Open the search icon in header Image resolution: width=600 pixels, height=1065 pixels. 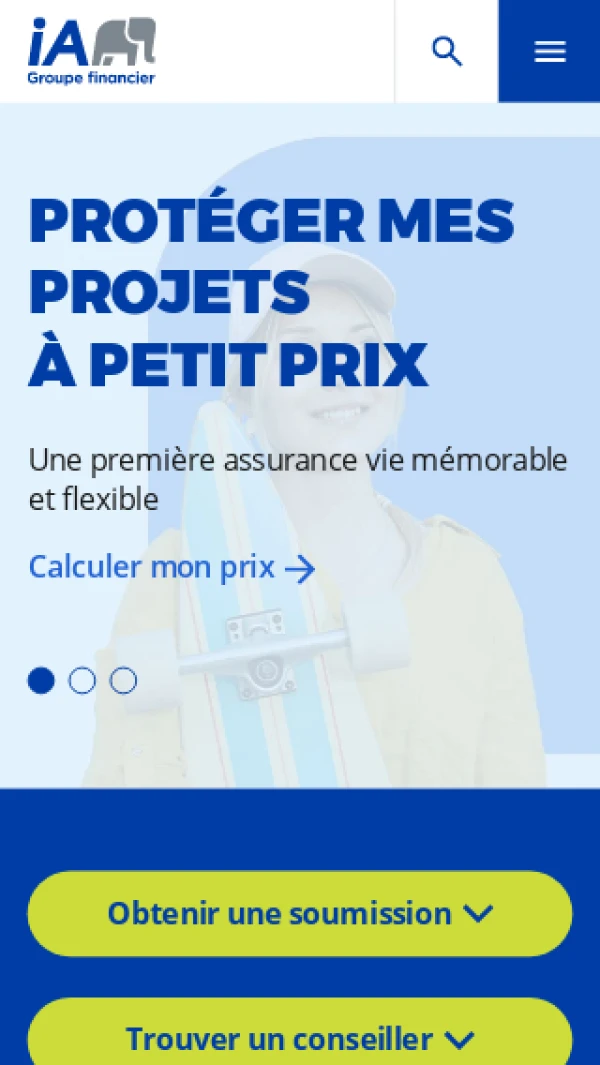(446, 51)
